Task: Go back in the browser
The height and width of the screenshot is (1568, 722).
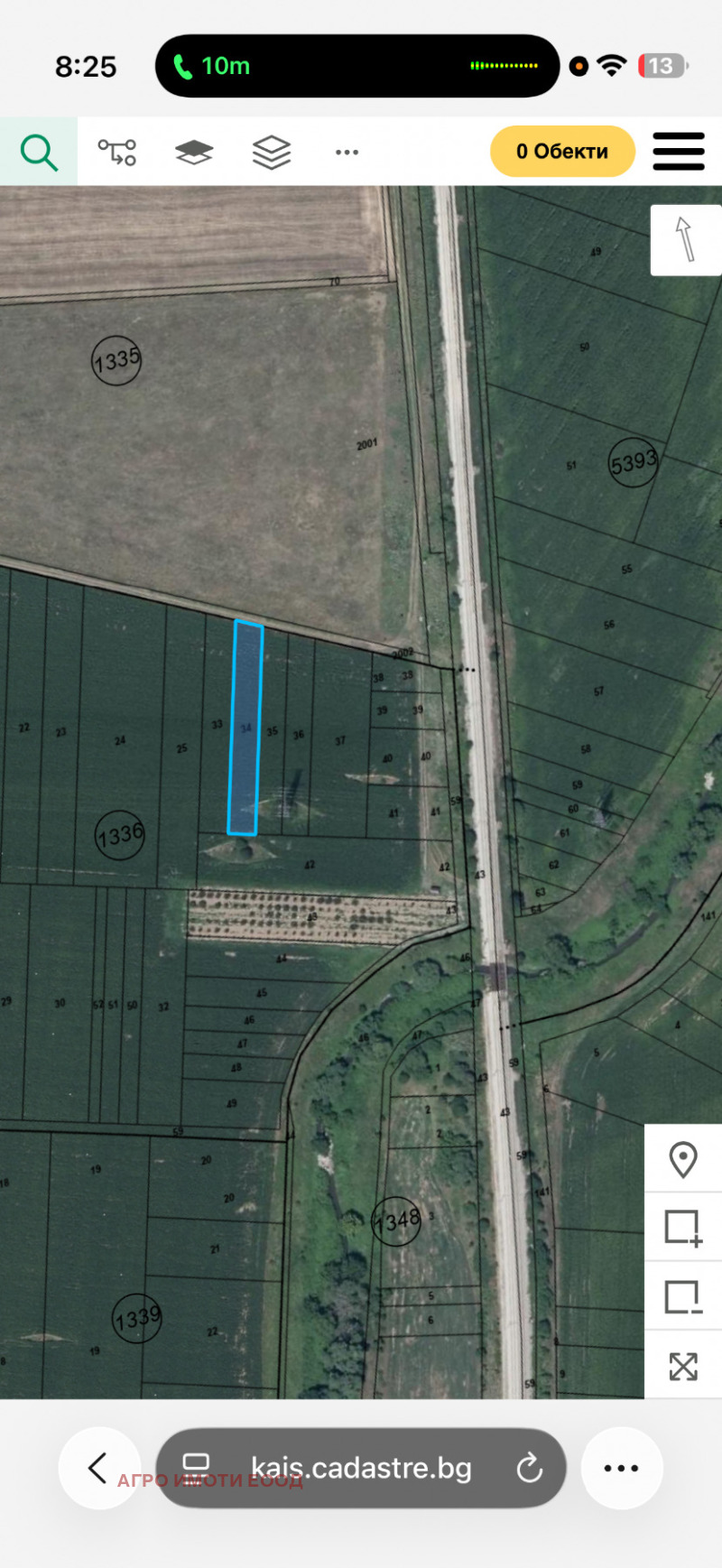Action: (x=98, y=1468)
